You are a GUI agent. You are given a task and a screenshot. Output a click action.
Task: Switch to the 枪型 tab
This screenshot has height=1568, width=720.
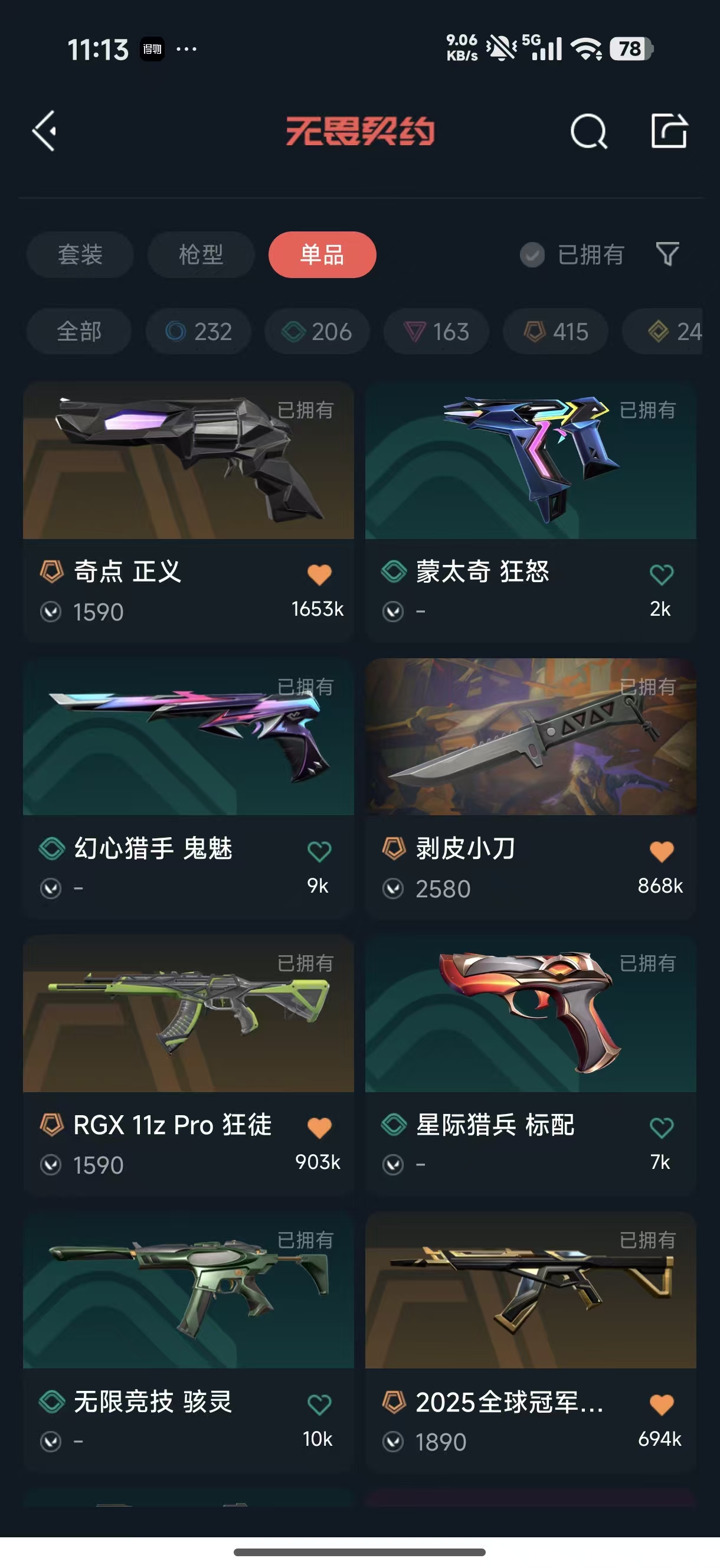pyautogui.click(x=201, y=254)
